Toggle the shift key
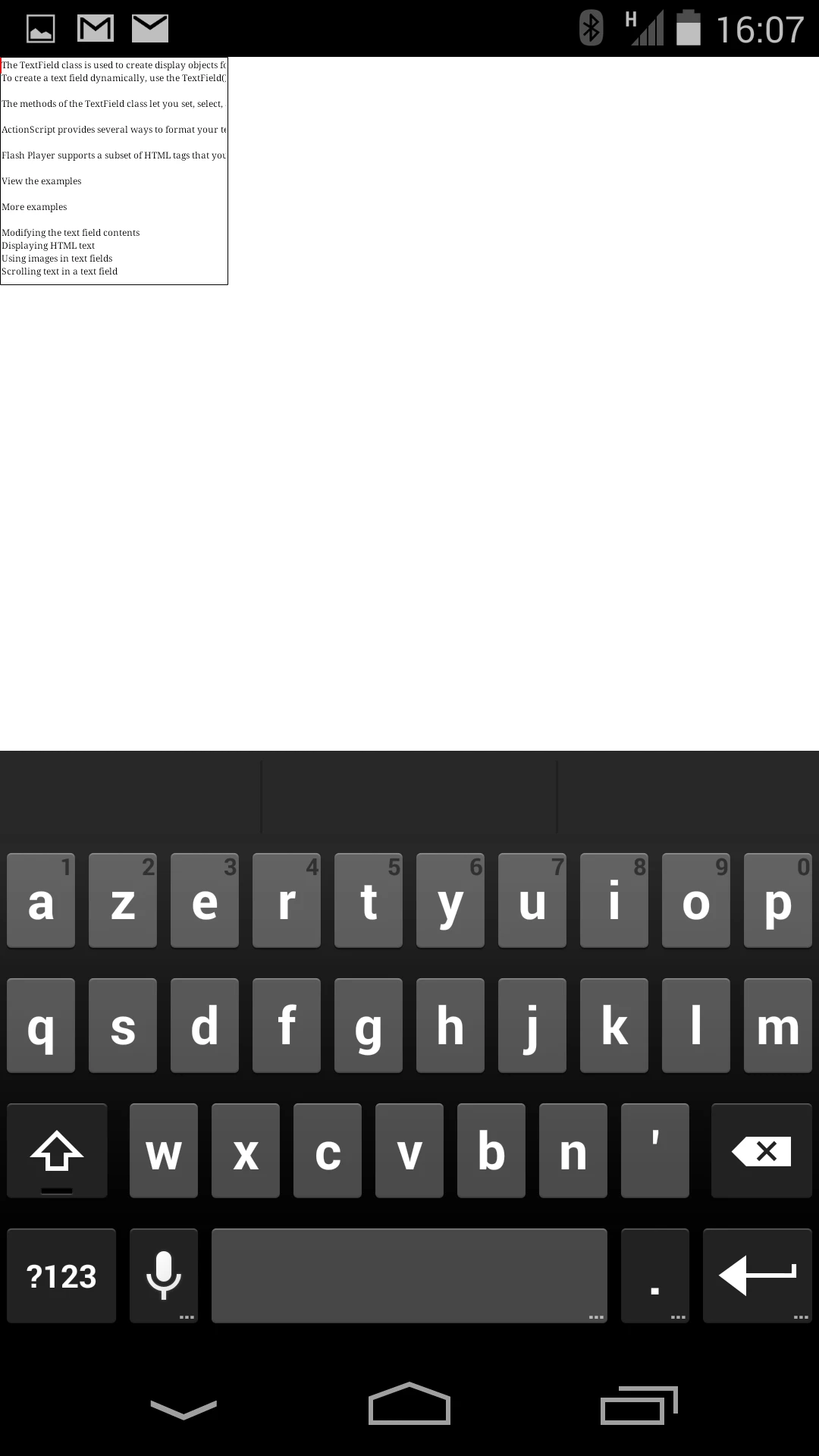Viewport: 819px width, 1456px height. coord(57,1150)
